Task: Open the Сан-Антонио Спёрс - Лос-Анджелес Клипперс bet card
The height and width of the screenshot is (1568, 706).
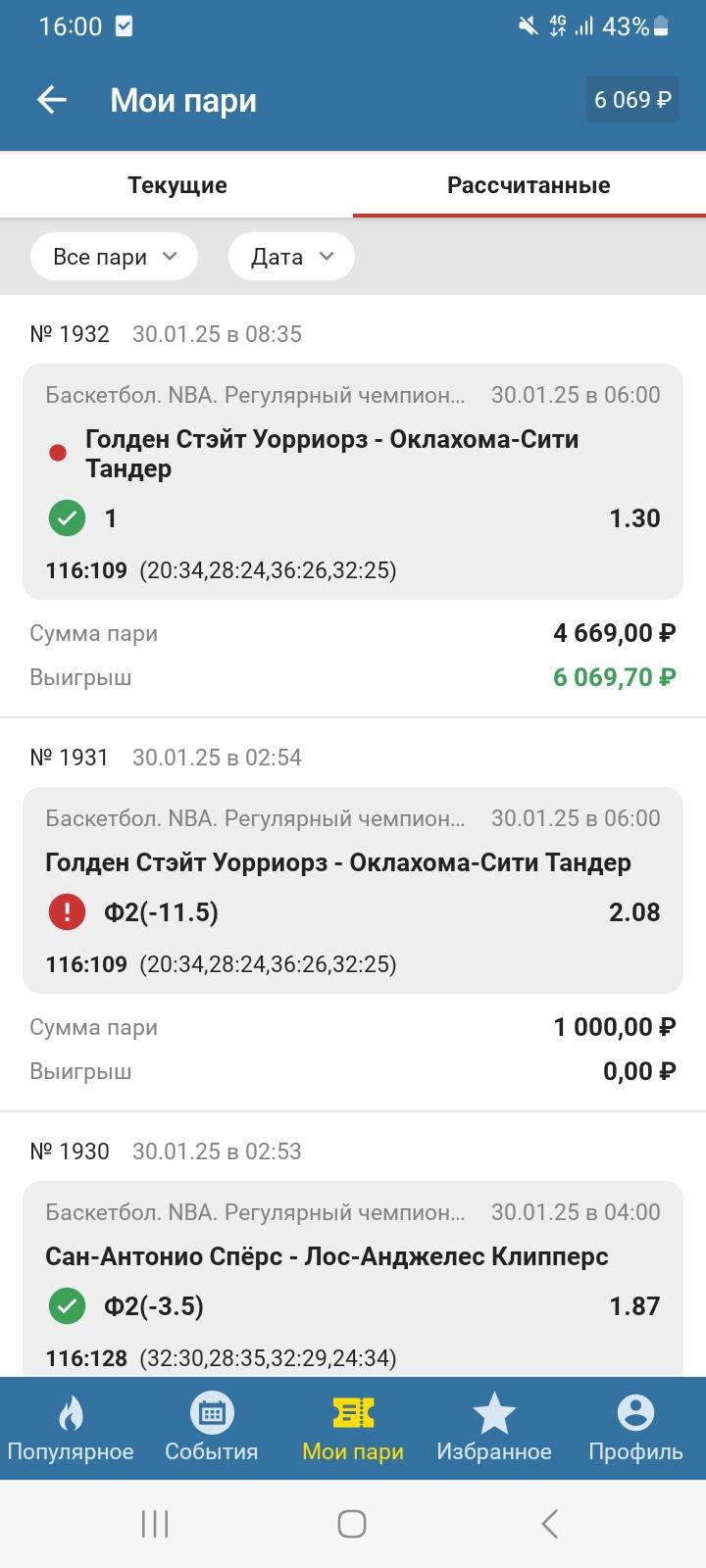Action: click(353, 1279)
